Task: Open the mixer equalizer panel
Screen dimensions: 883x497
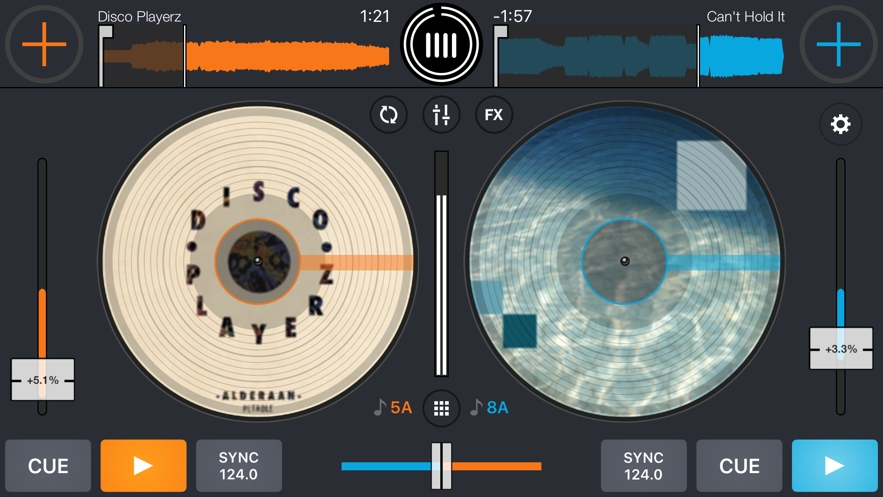Action: coord(441,115)
